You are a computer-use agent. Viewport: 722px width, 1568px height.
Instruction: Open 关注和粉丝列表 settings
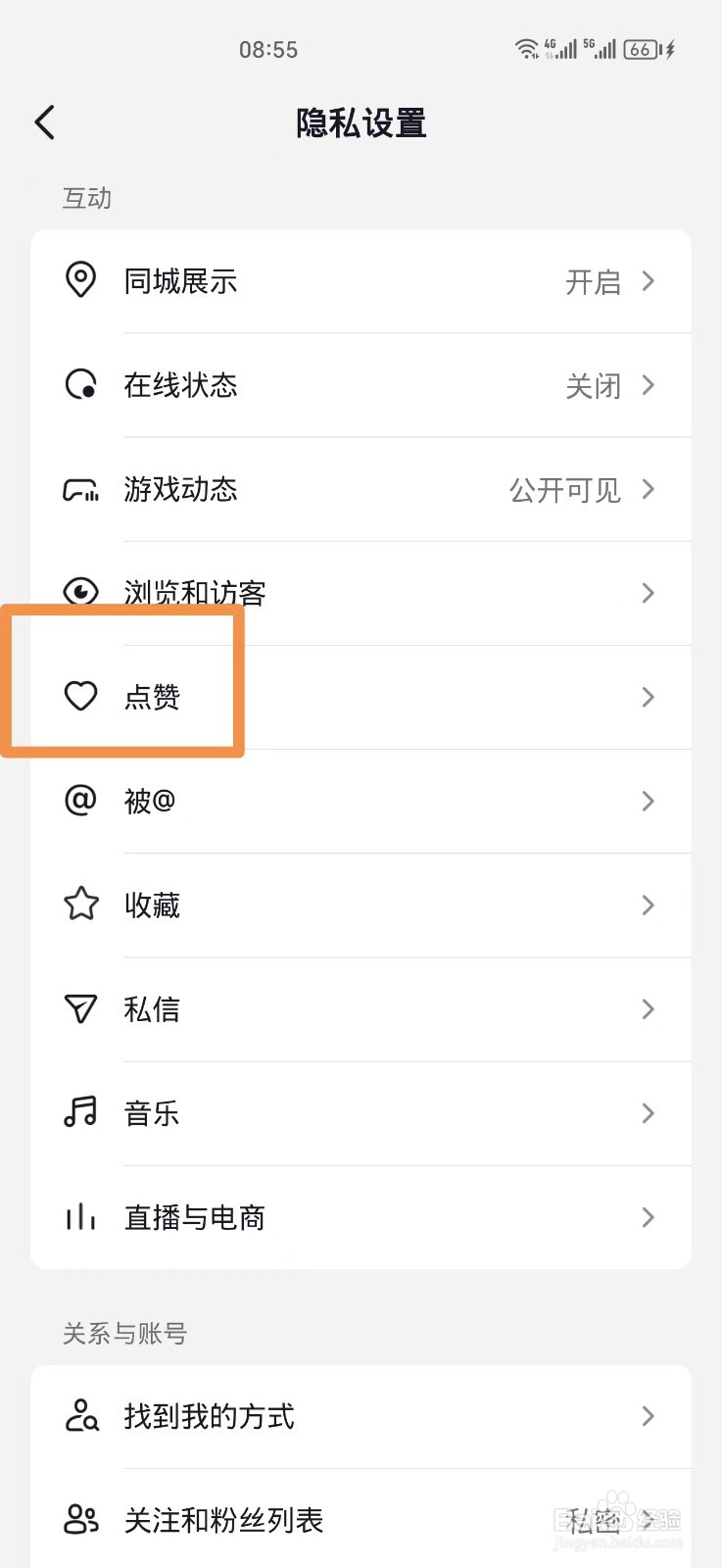(361, 1520)
